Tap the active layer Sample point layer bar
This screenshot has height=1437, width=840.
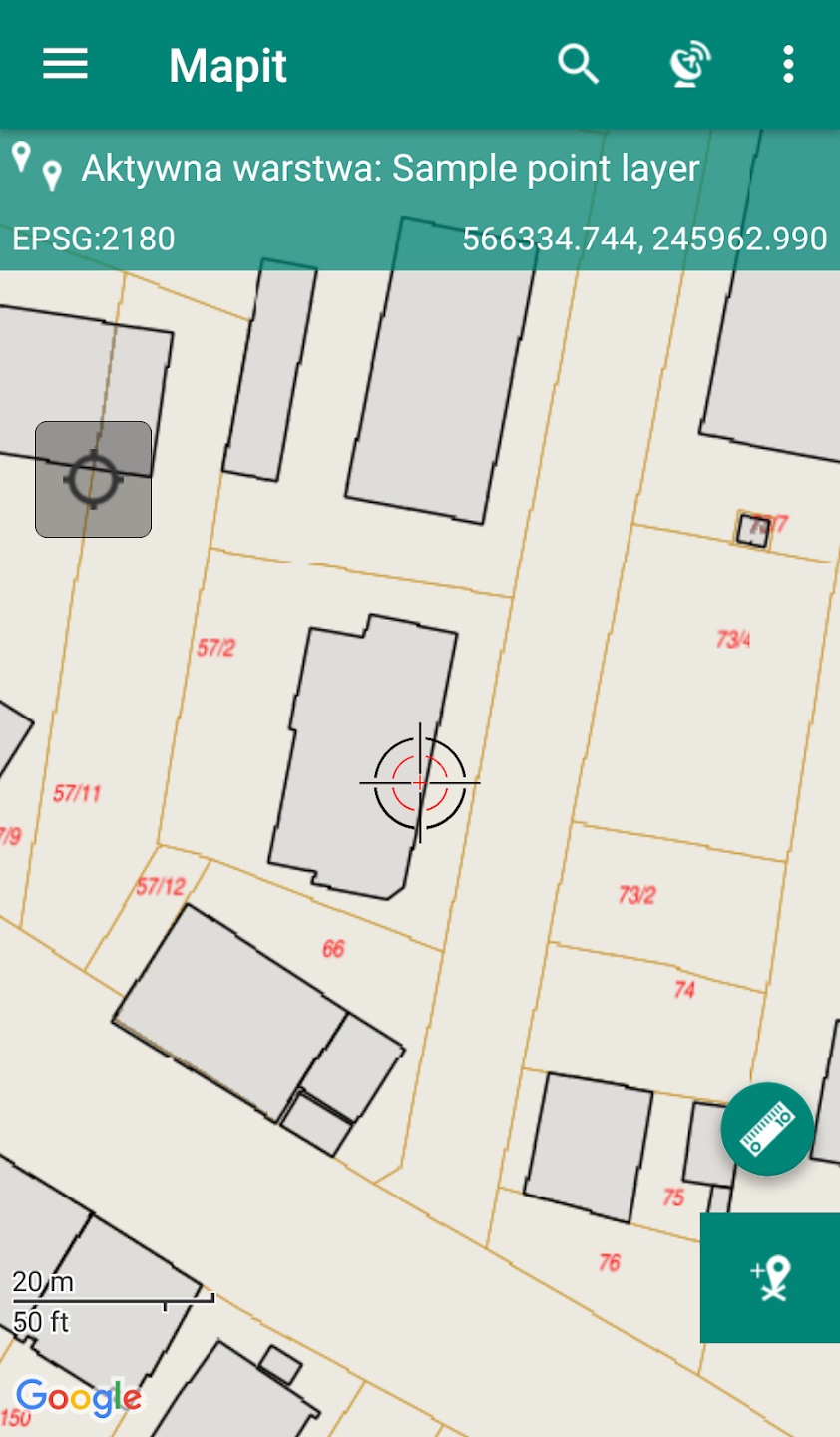(390, 169)
